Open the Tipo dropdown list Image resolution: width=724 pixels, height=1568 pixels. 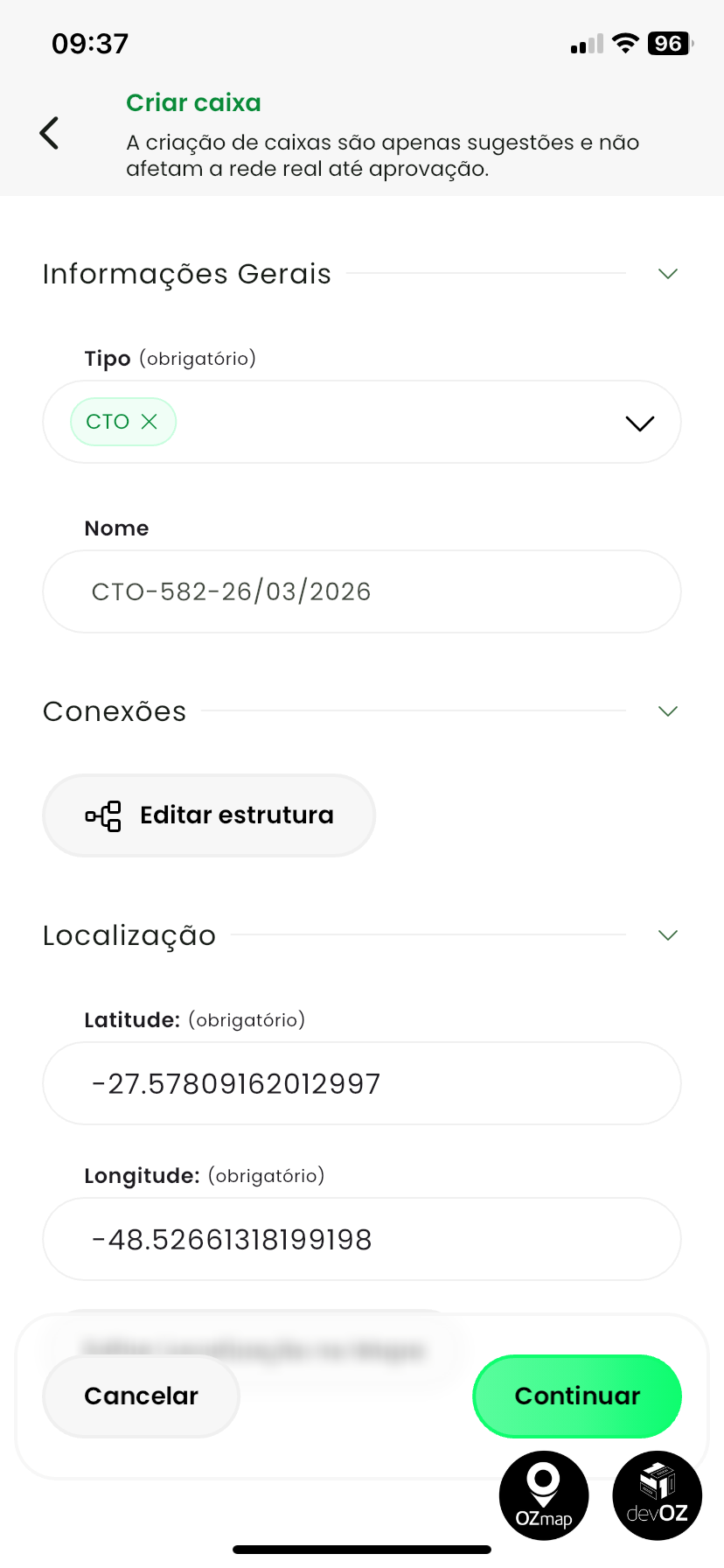[x=640, y=423]
